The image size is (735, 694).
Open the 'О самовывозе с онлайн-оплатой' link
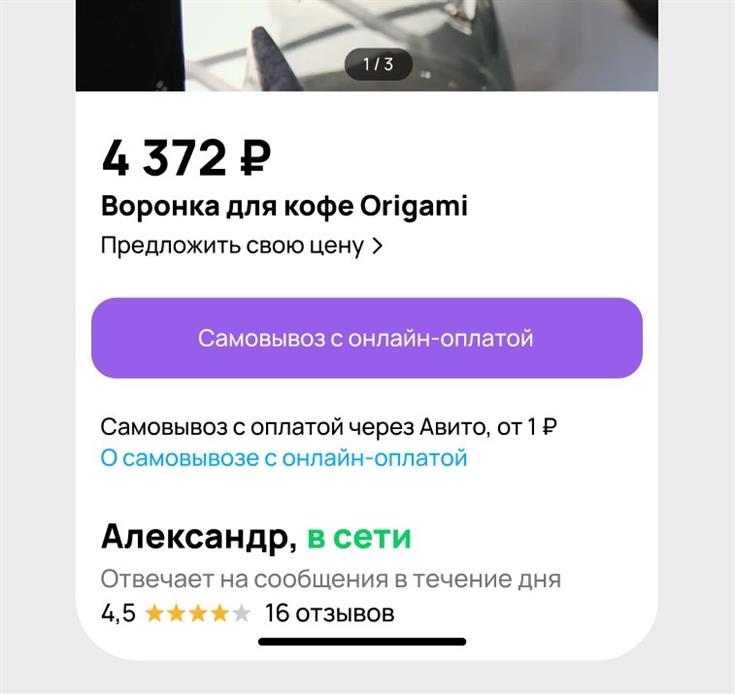tap(284, 459)
